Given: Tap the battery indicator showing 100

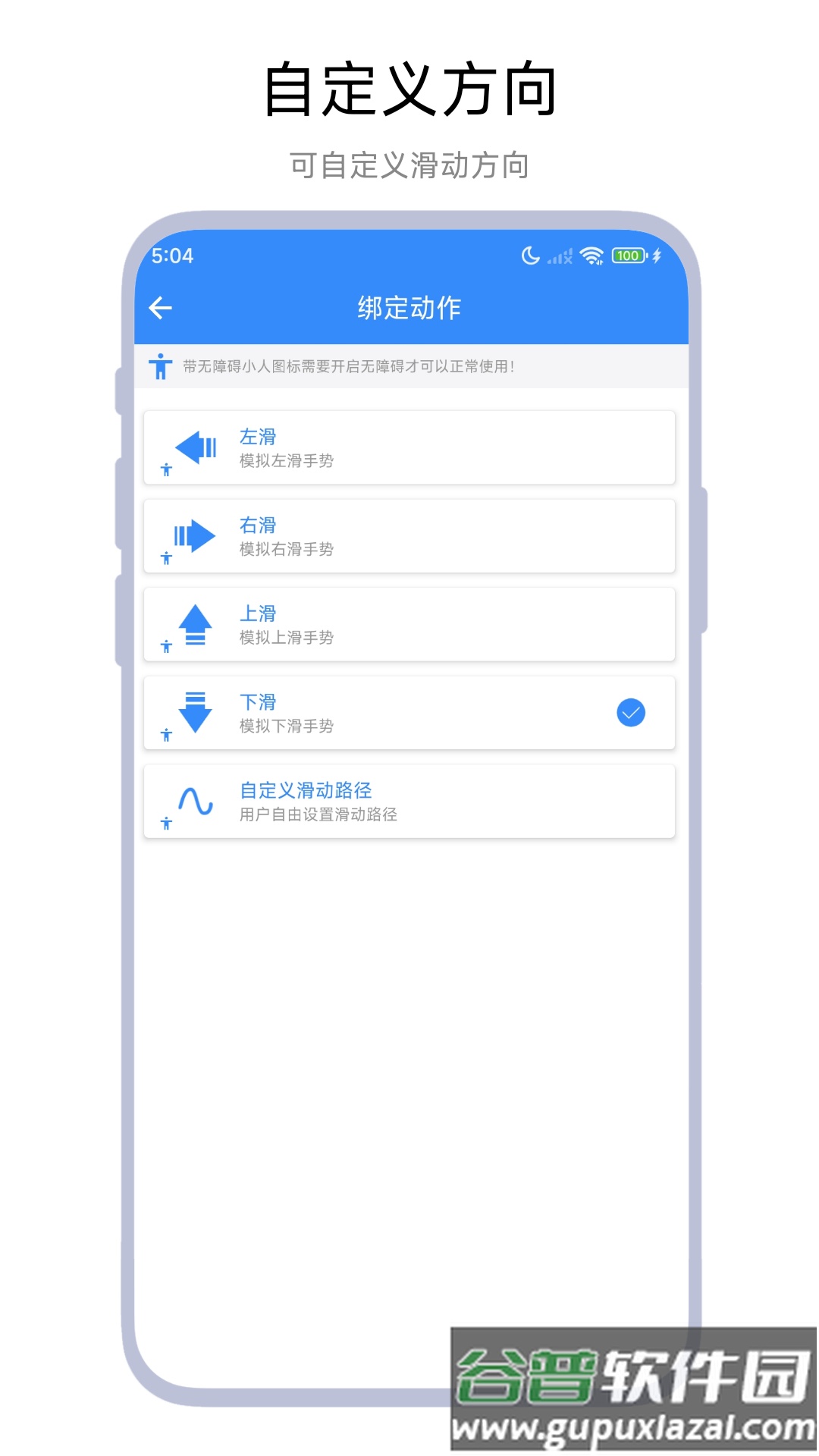Looking at the screenshot, I should [x=628, y=256].
